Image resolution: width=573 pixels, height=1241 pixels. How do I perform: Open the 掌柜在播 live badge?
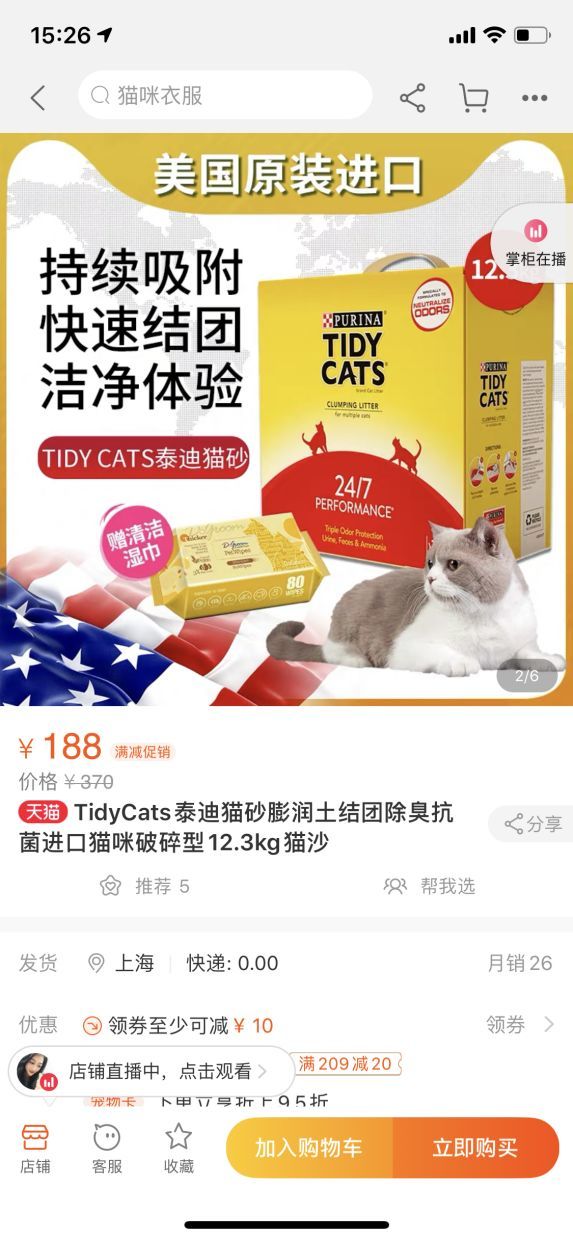tap(534, 245)
